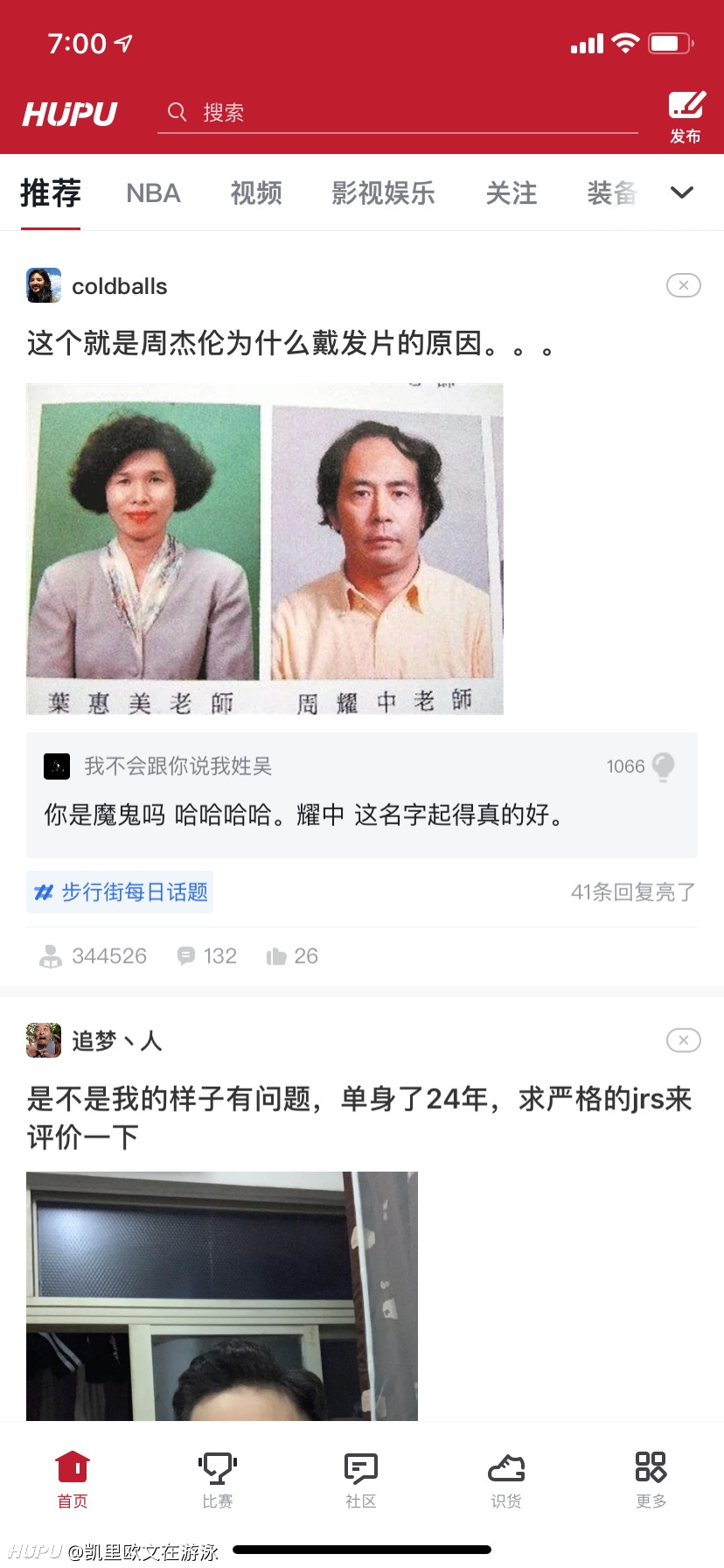Open the post about being single 24 years
The image size is (724, 1568).
click(359, 1117)
